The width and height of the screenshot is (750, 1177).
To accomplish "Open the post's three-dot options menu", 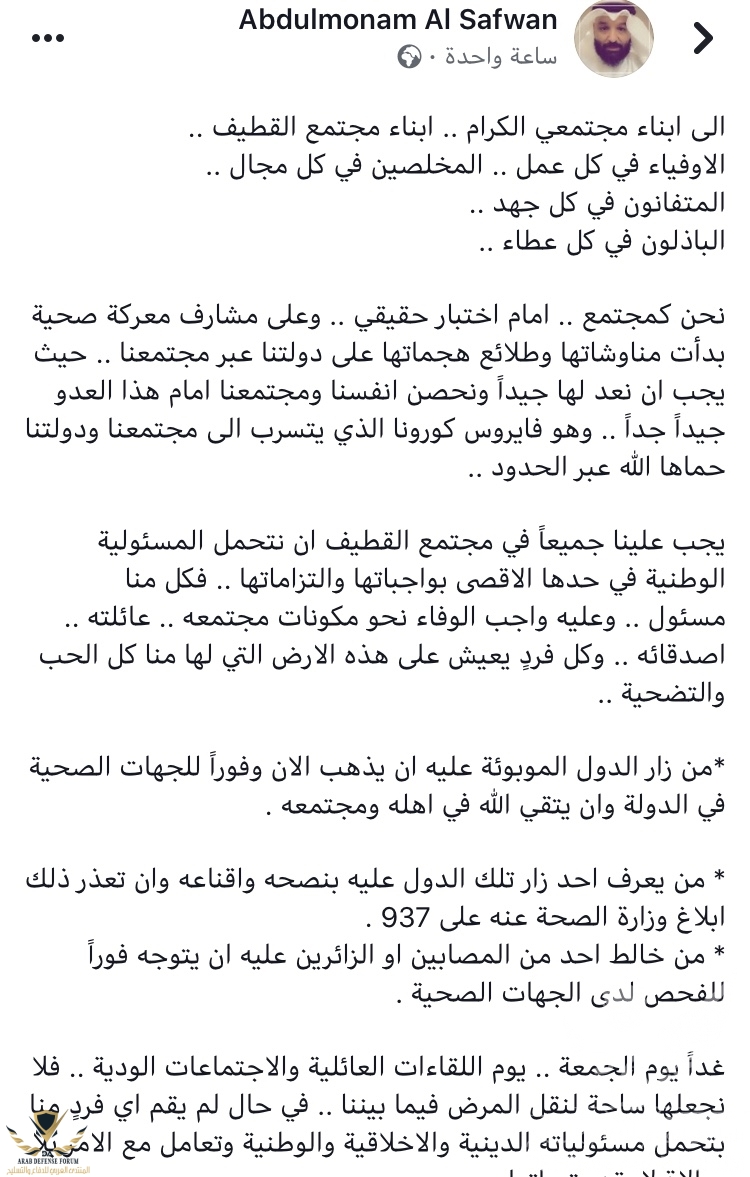I will pyautogui.click(x=48, y=39).
